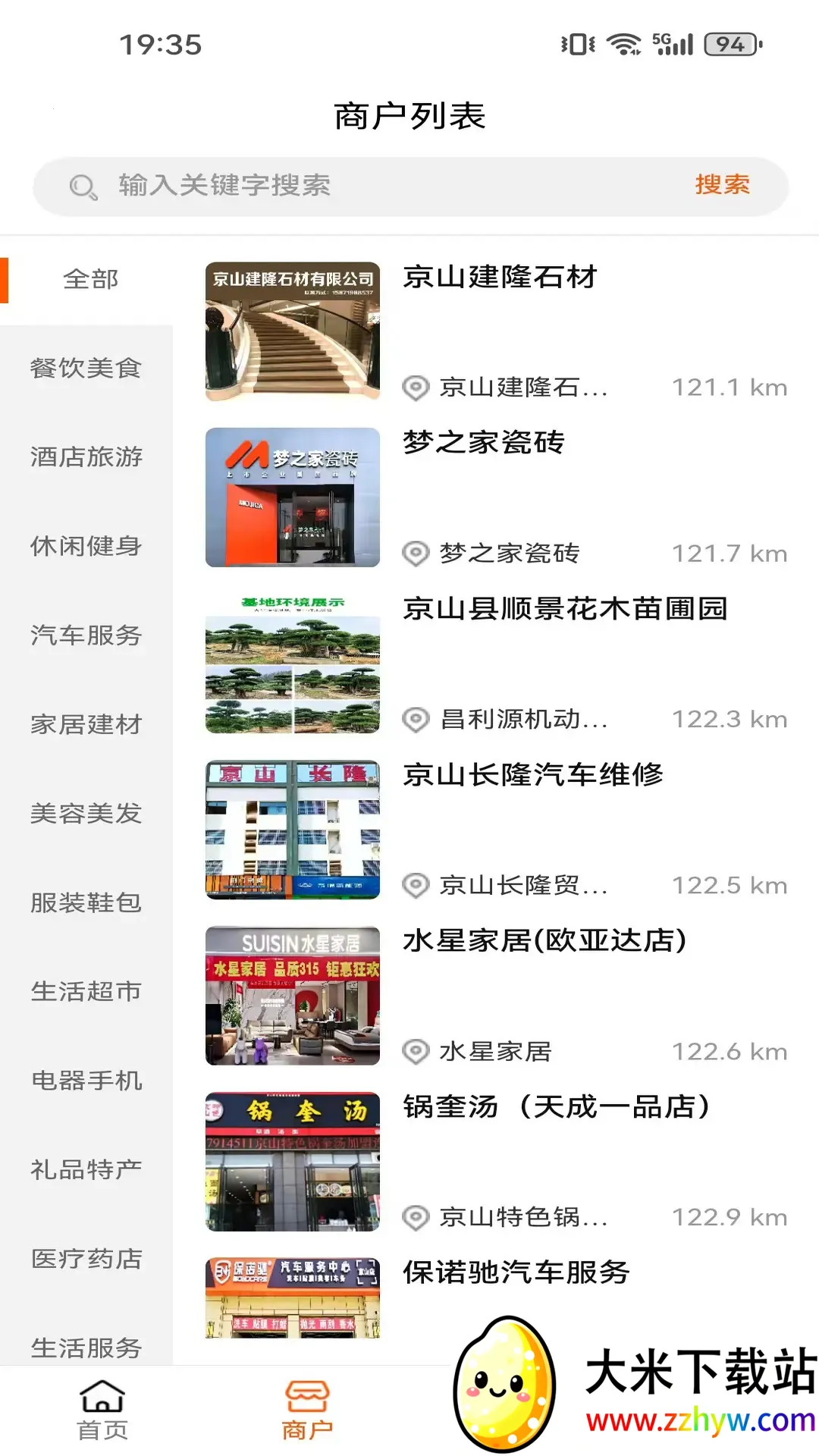This screenshot has width=819, height=1456.
Task: Choose the 生活超市 category
Action: tap(86, 991)
